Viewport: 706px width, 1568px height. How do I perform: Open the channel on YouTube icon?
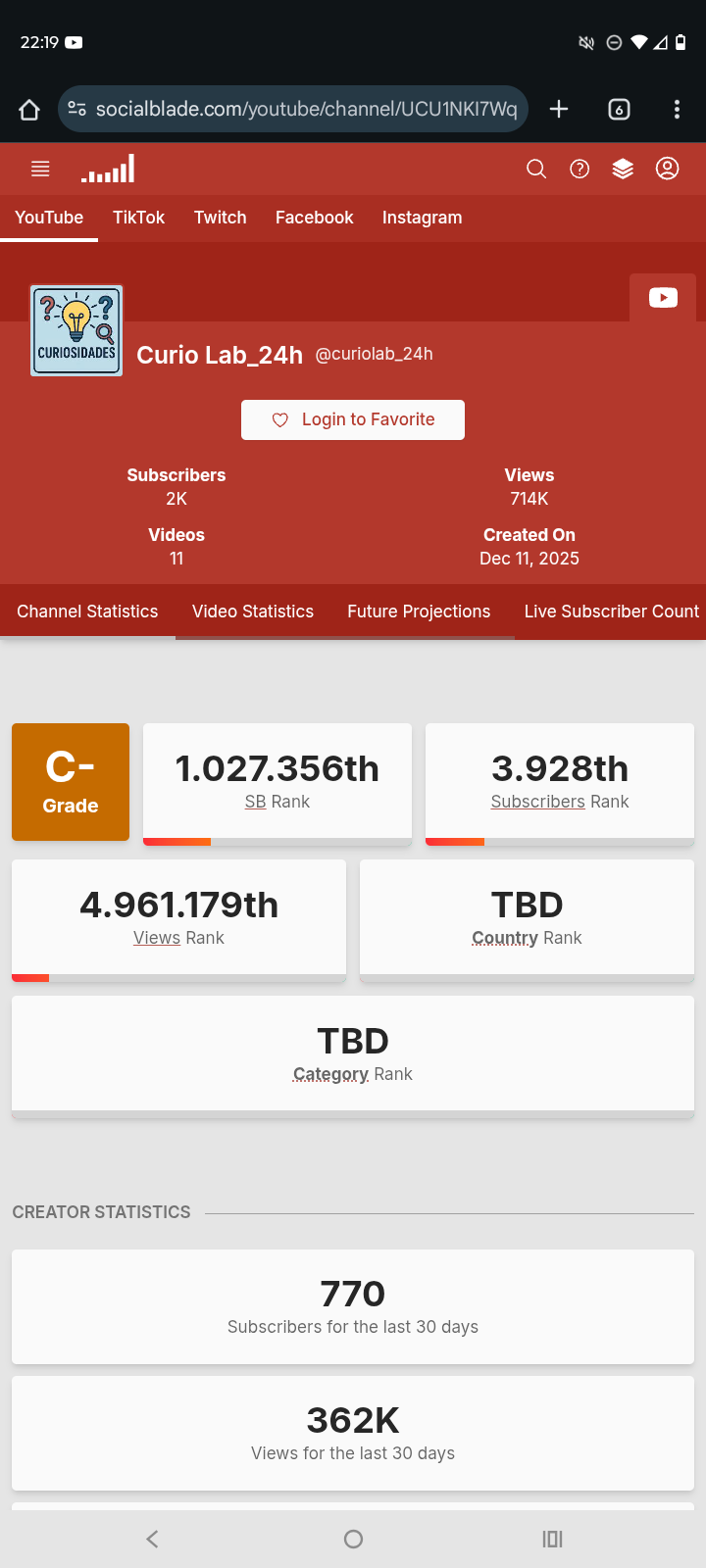[x=663, y=298]
